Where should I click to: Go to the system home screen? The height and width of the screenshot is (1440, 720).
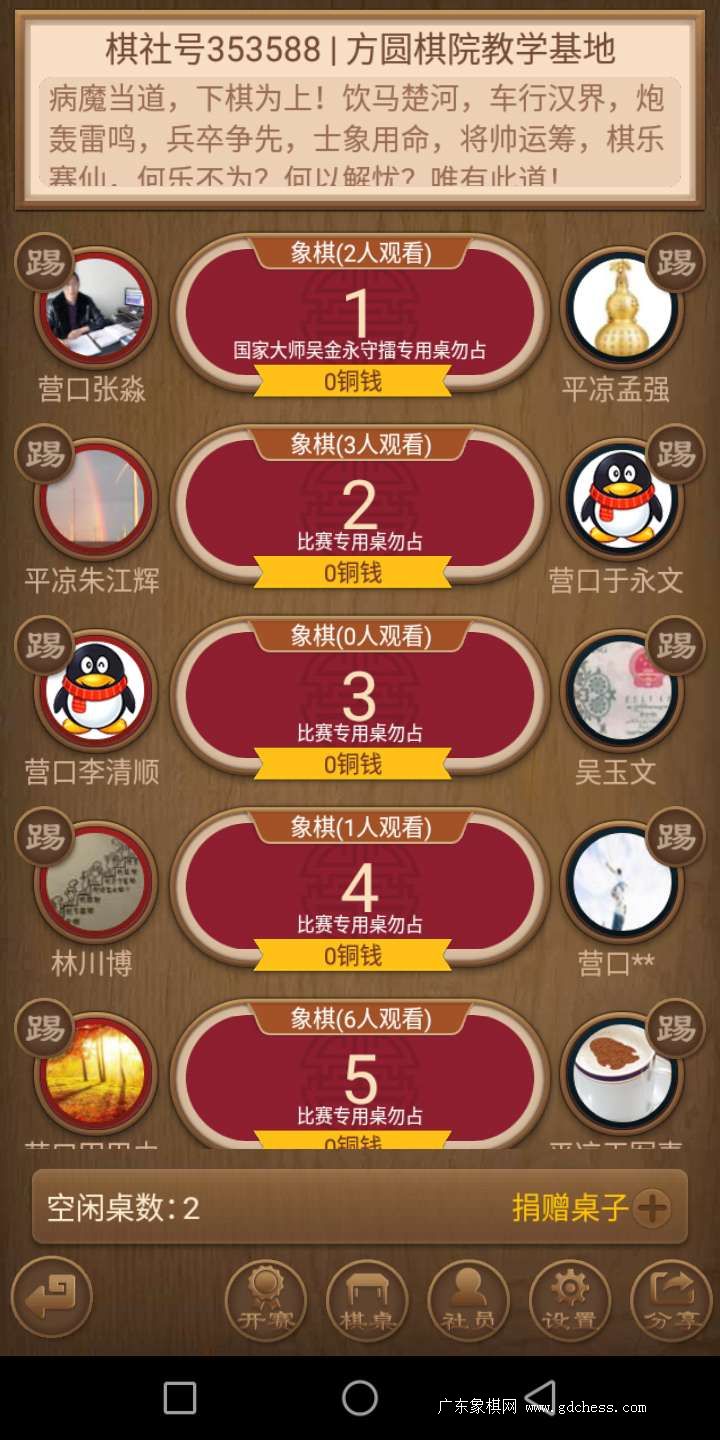(x=359, y=1397)
